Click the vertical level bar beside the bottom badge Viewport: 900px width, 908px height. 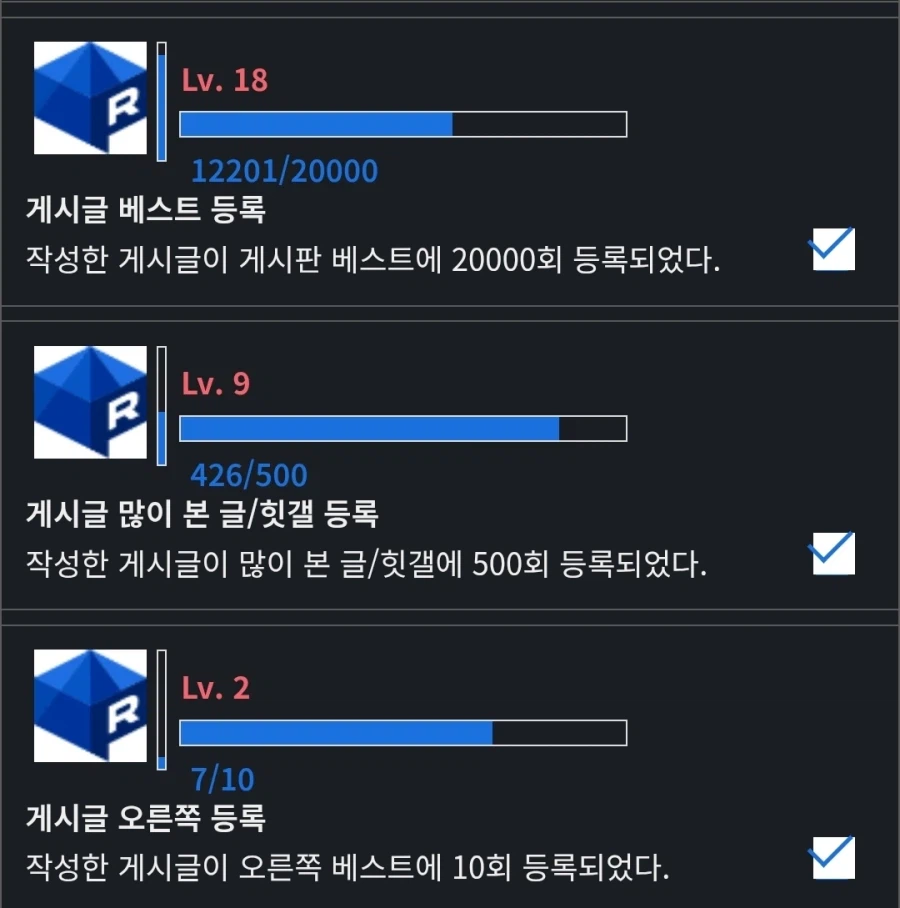(160, 710)
